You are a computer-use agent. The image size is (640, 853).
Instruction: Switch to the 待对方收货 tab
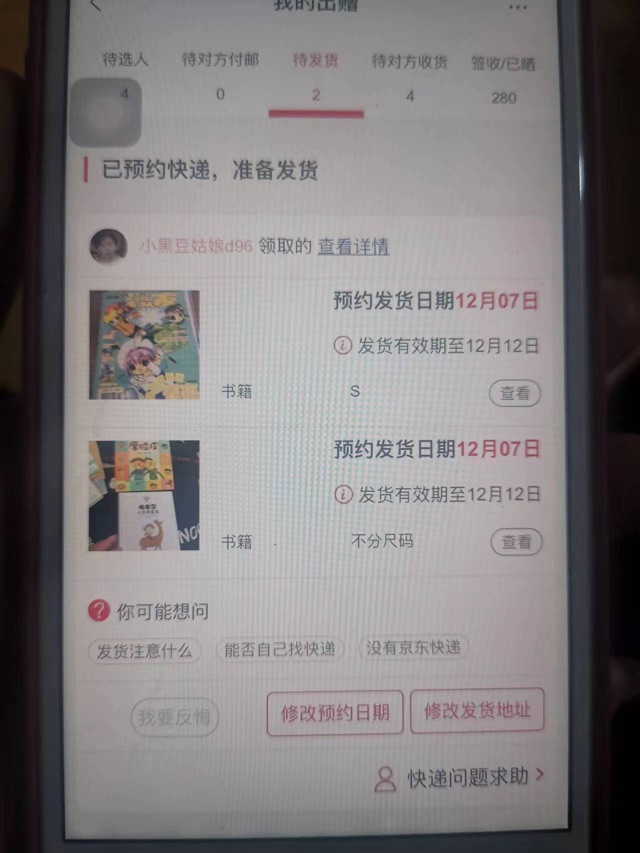409,75
